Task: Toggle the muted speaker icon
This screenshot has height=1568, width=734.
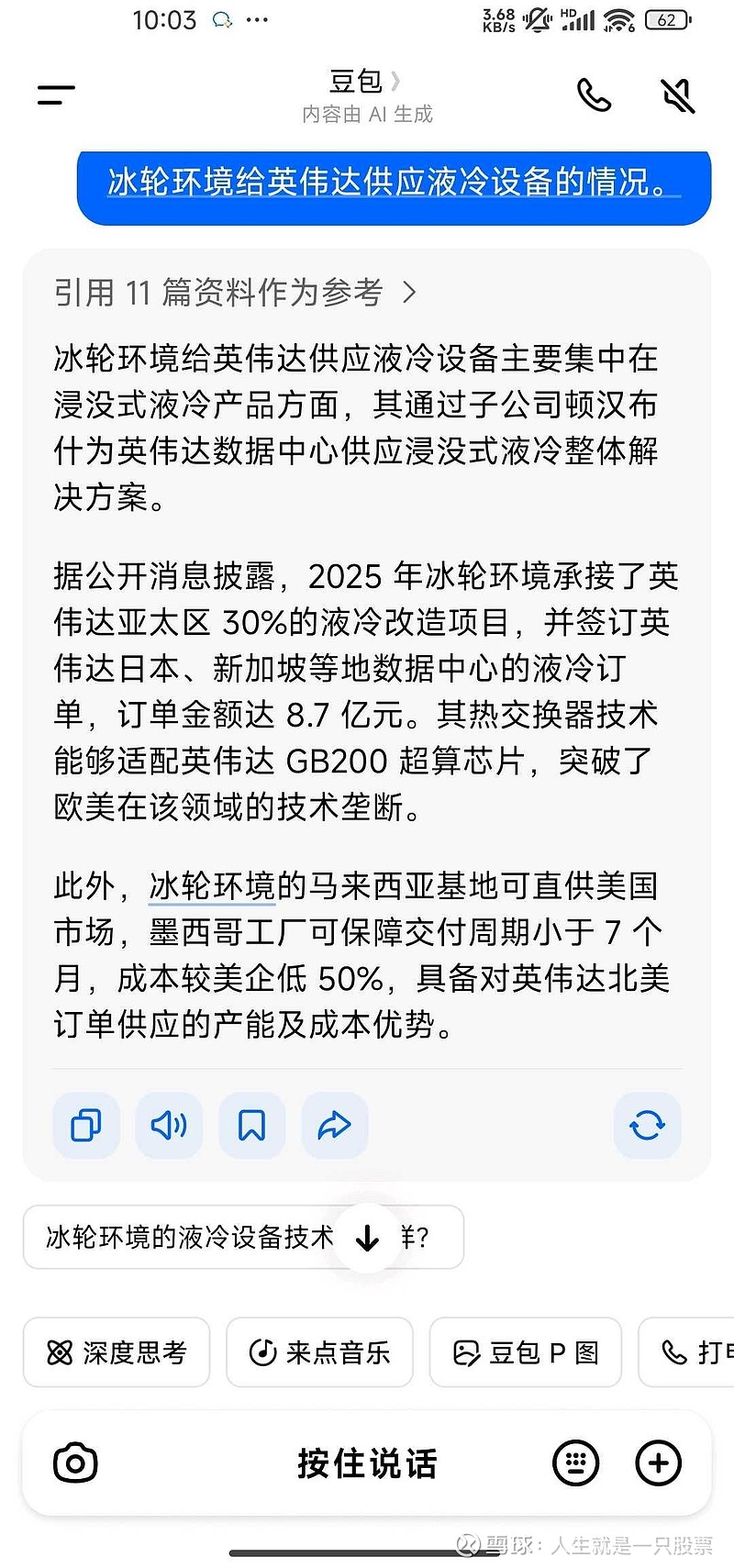Action: 678,95
